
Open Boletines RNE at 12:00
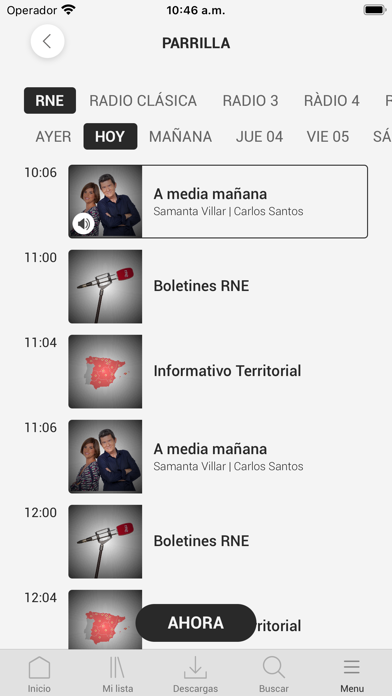(218, 542)
